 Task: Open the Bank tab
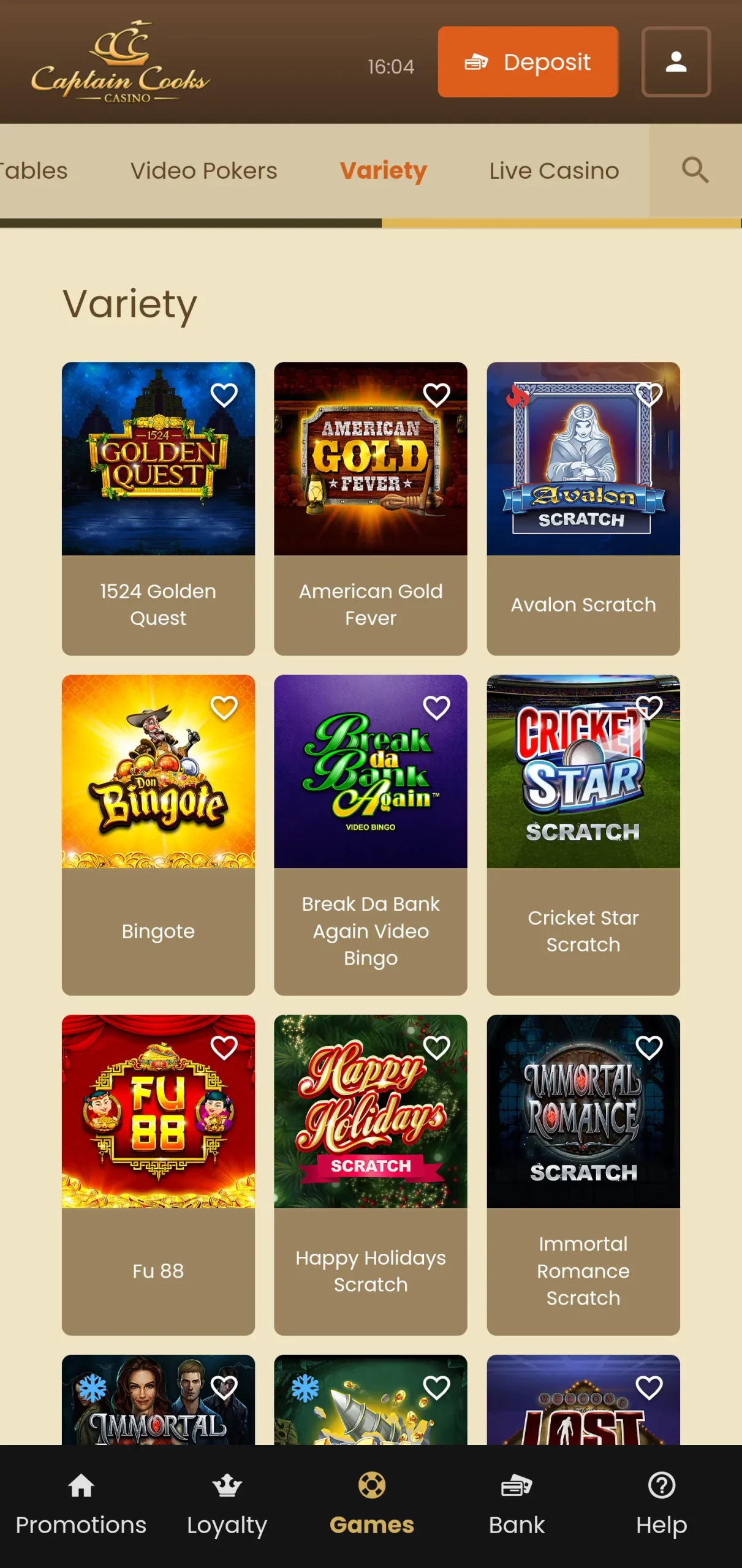[517, 1505]
